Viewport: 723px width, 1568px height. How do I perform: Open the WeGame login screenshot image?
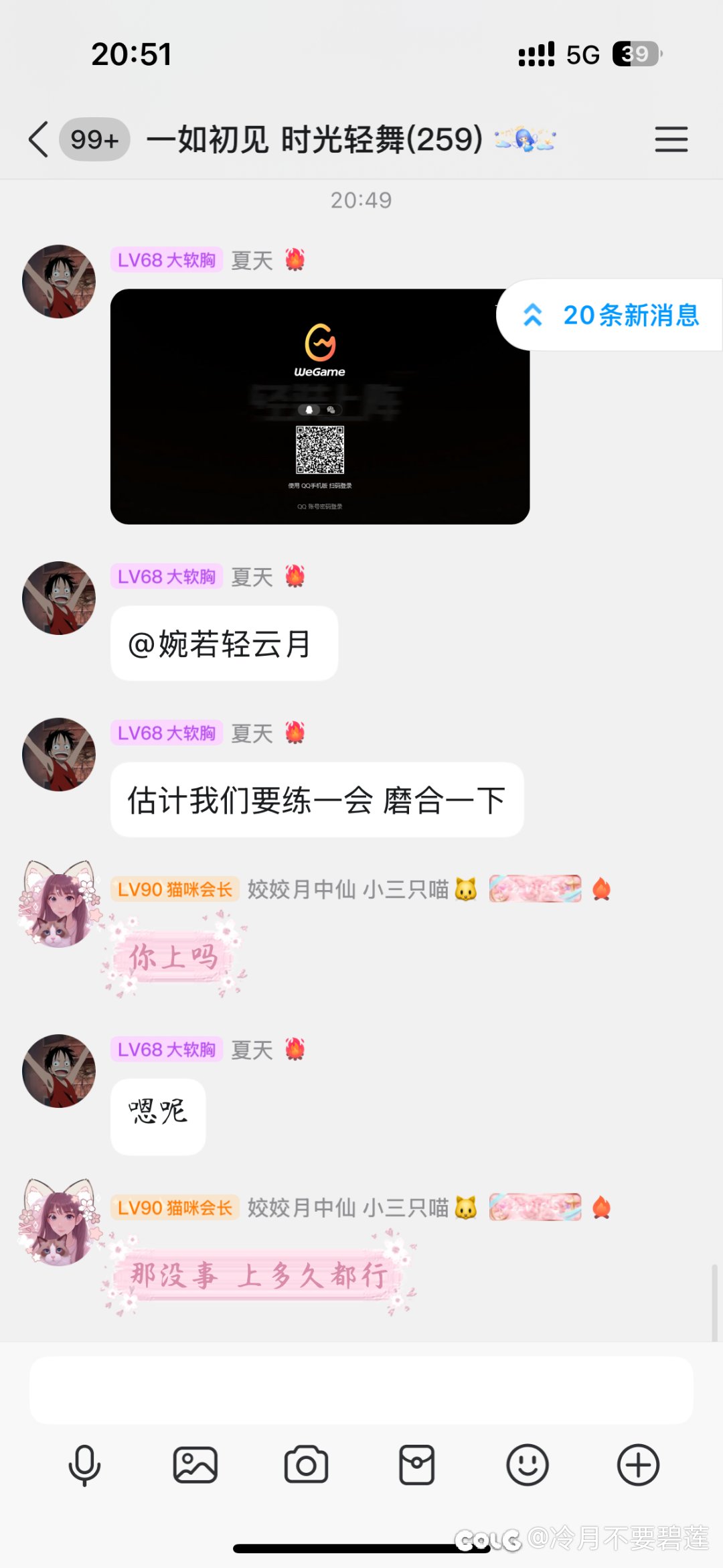click(x=319, y=407)
